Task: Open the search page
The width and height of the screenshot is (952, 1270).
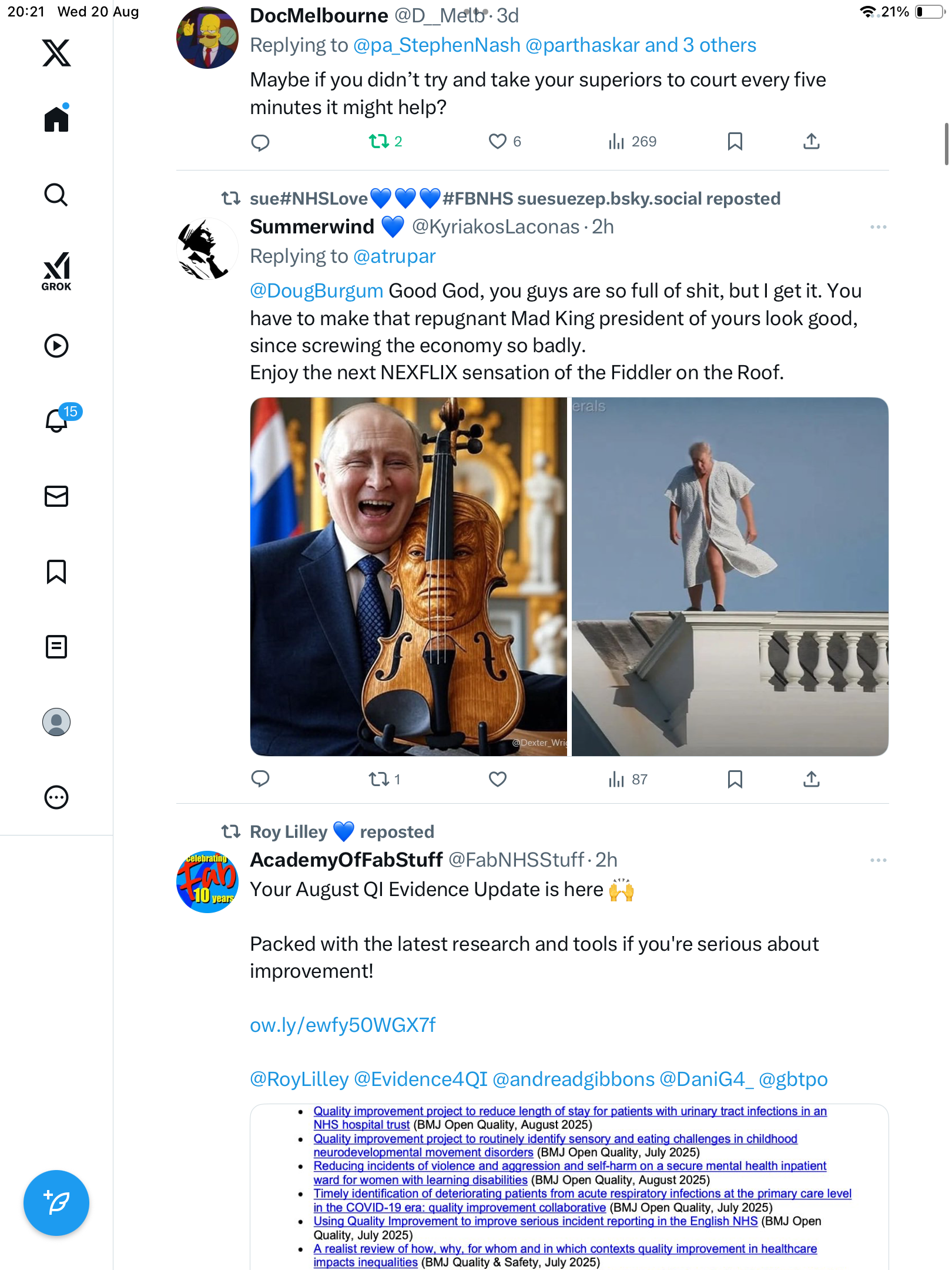Action: (x=56, y=195)
